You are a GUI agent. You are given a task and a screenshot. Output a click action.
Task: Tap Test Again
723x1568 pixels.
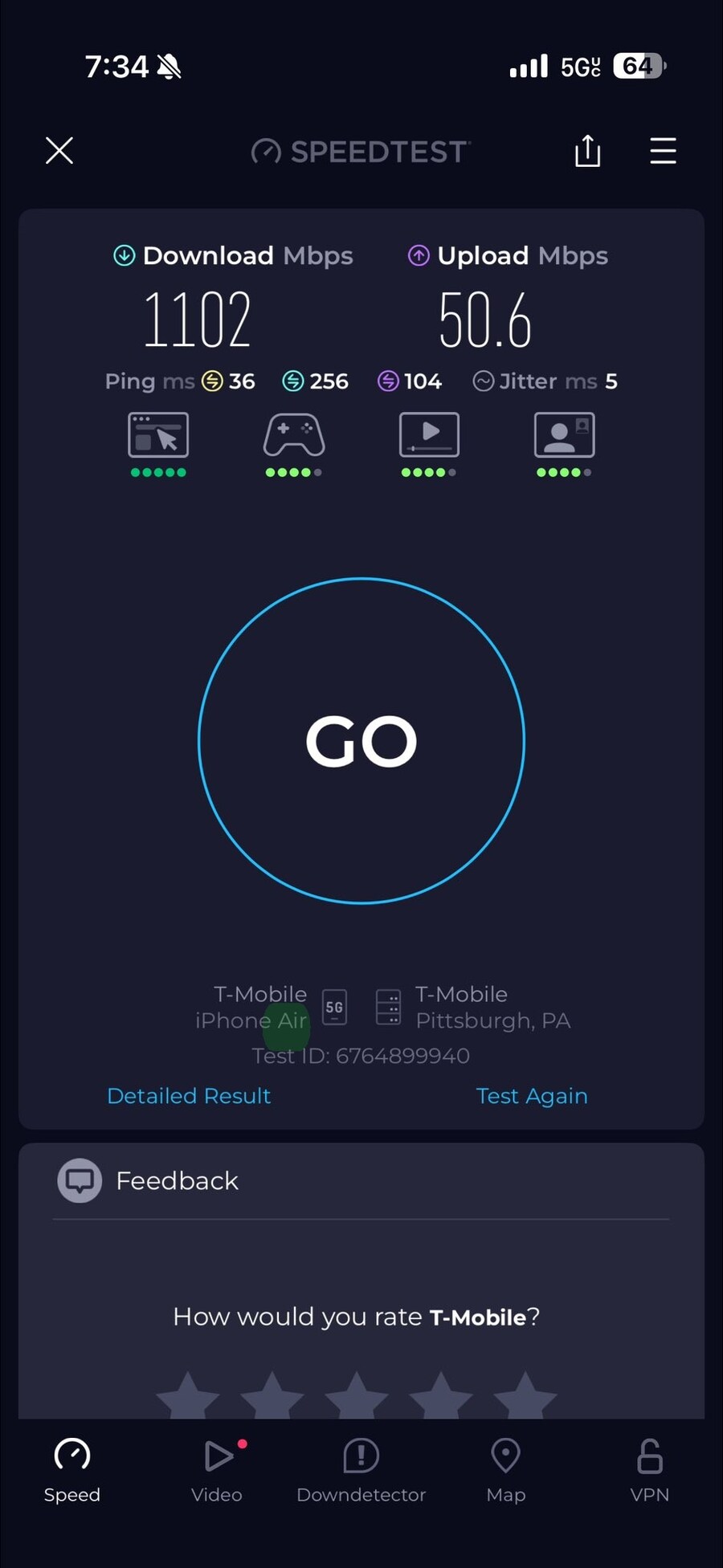tap(532, 1095)
